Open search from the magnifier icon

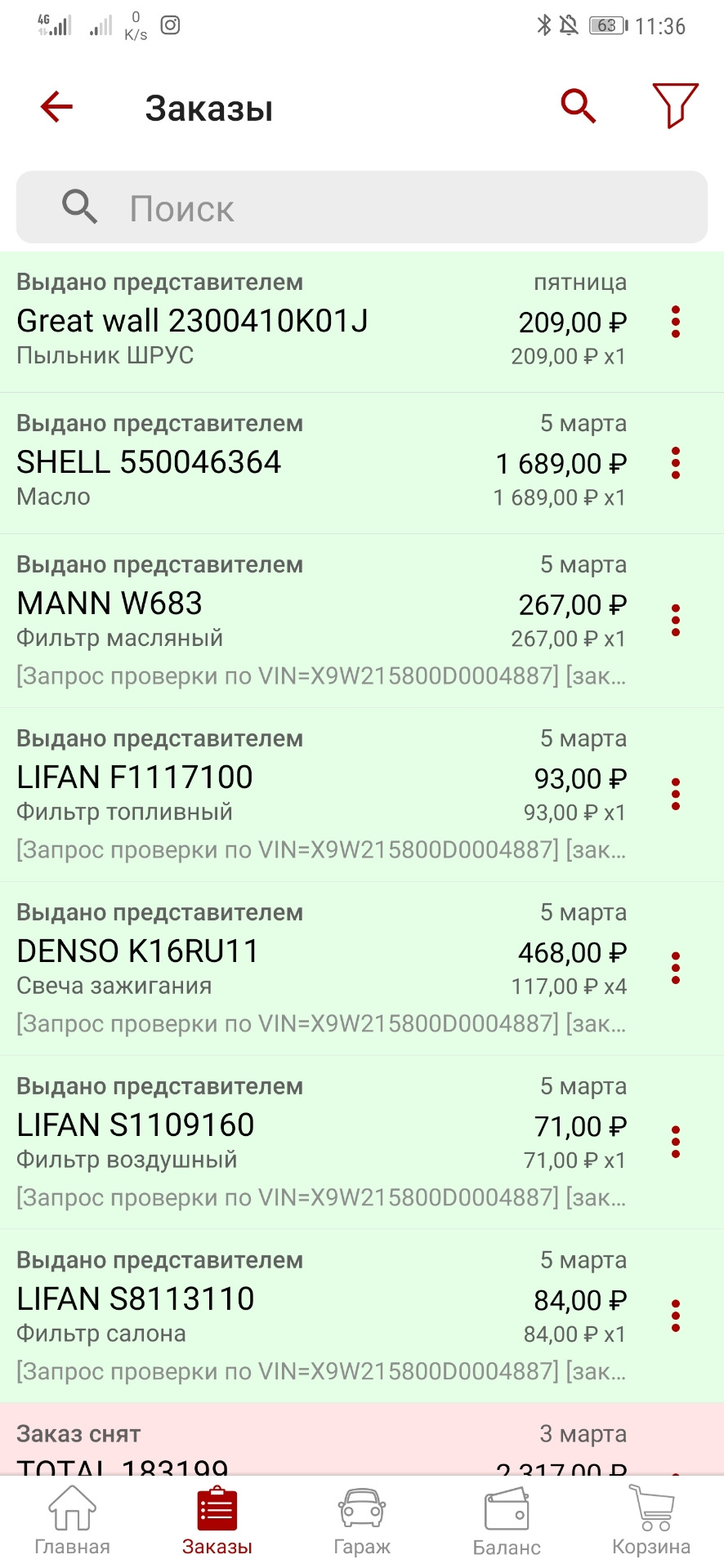point(578,106)
